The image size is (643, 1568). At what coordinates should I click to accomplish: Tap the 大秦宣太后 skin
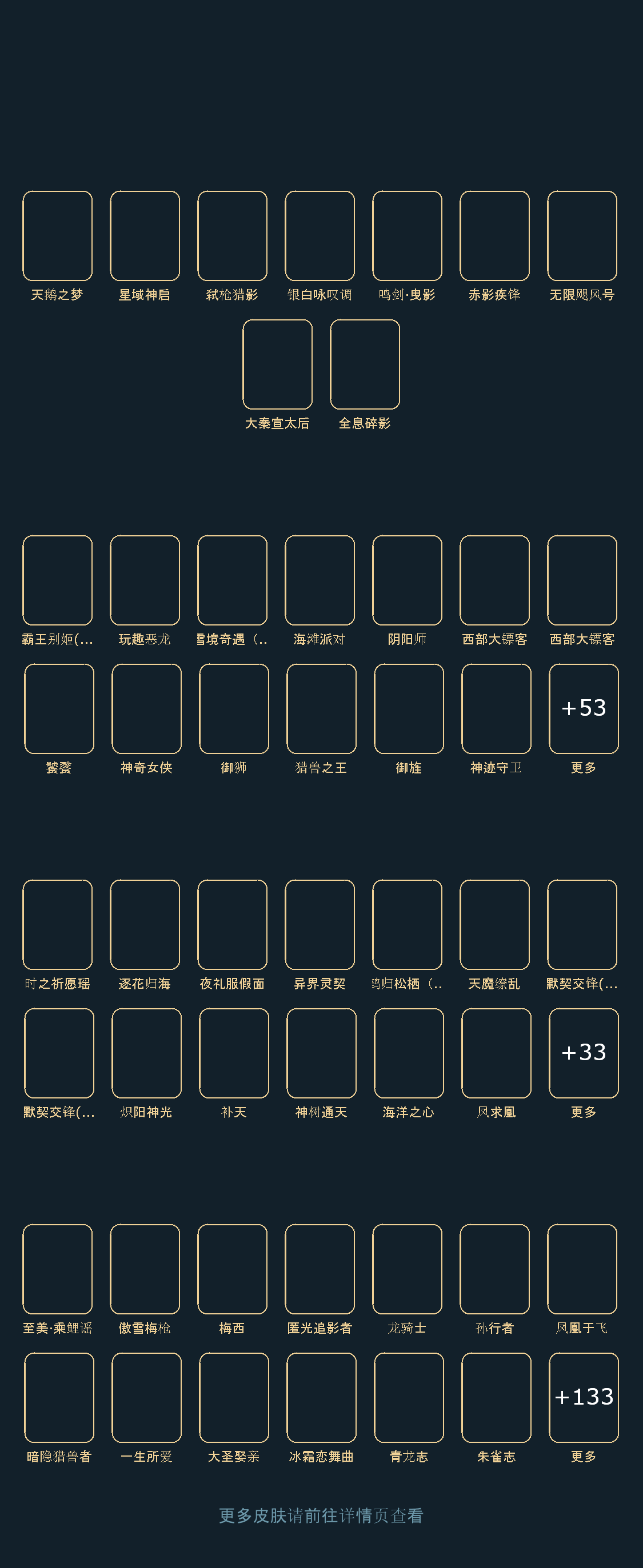click(278, 364)
